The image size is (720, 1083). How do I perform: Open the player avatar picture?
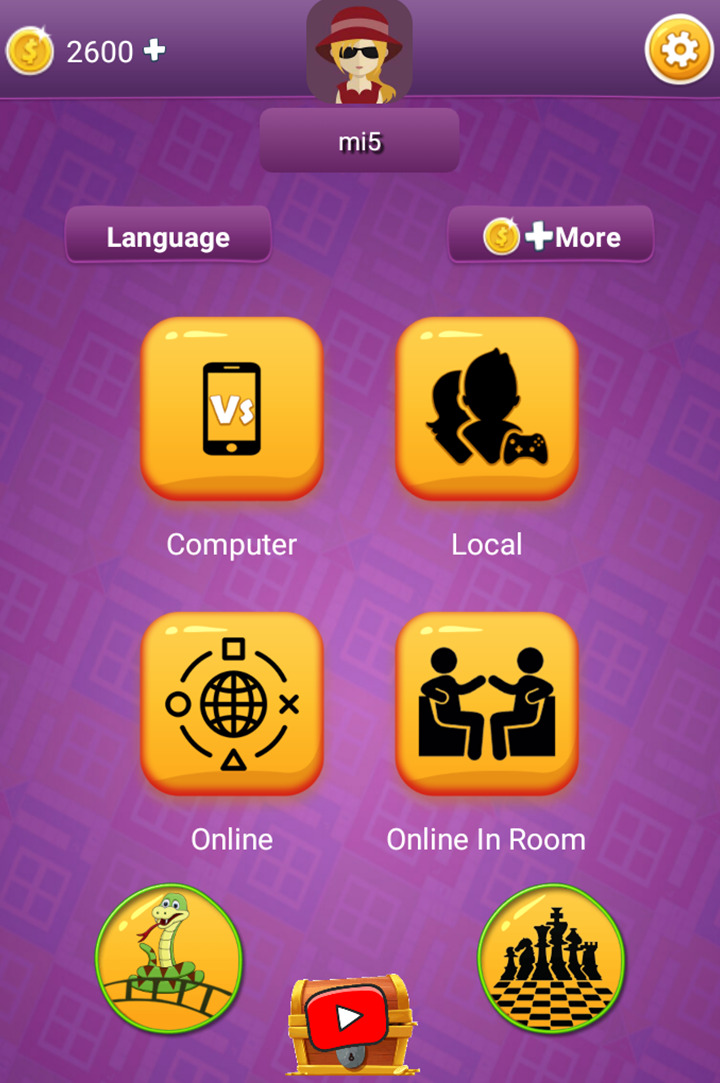(359, 52)
